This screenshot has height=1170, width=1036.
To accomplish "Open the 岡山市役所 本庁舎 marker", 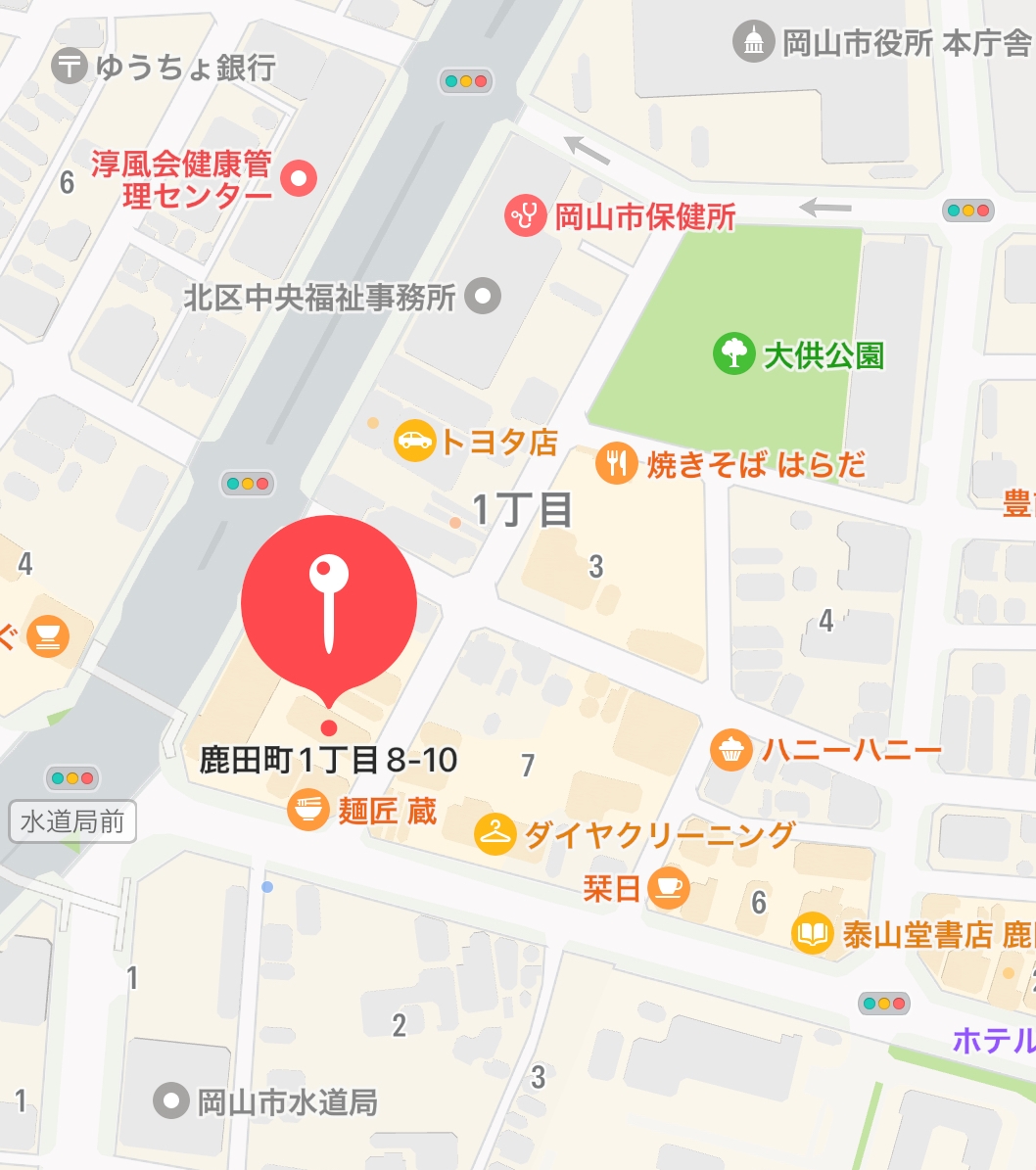I will (753, 42).
